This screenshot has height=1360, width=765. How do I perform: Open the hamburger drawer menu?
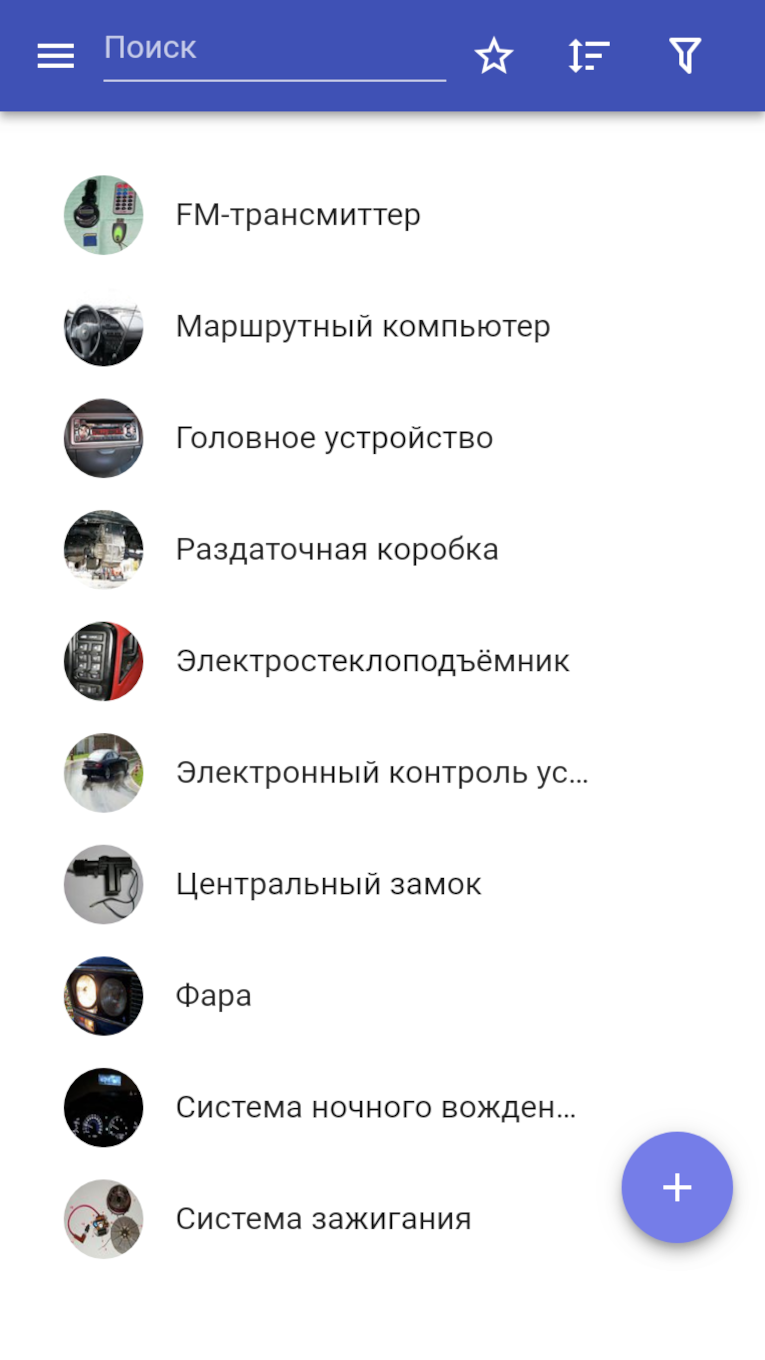[56, 56]
